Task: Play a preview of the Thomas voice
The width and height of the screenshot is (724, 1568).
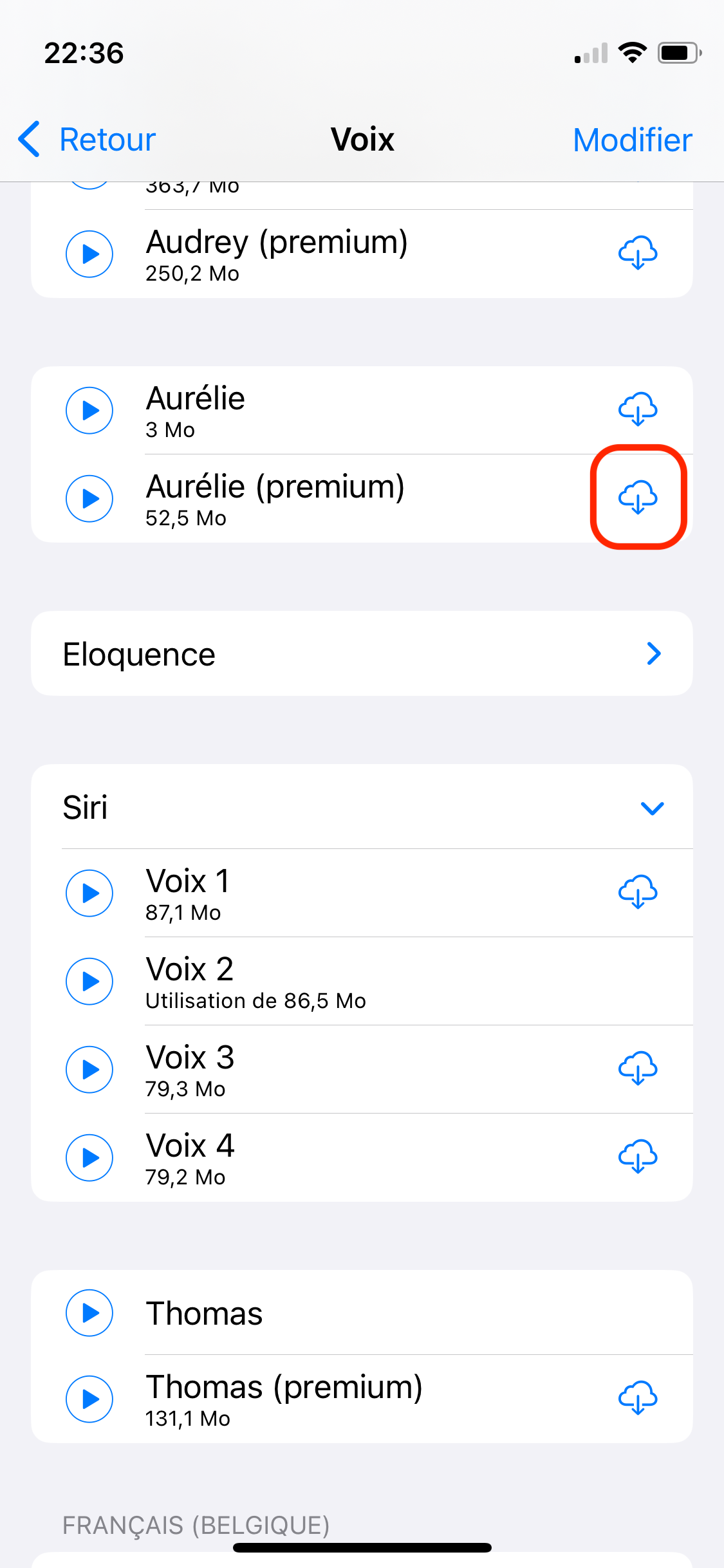Action: 89,1313
